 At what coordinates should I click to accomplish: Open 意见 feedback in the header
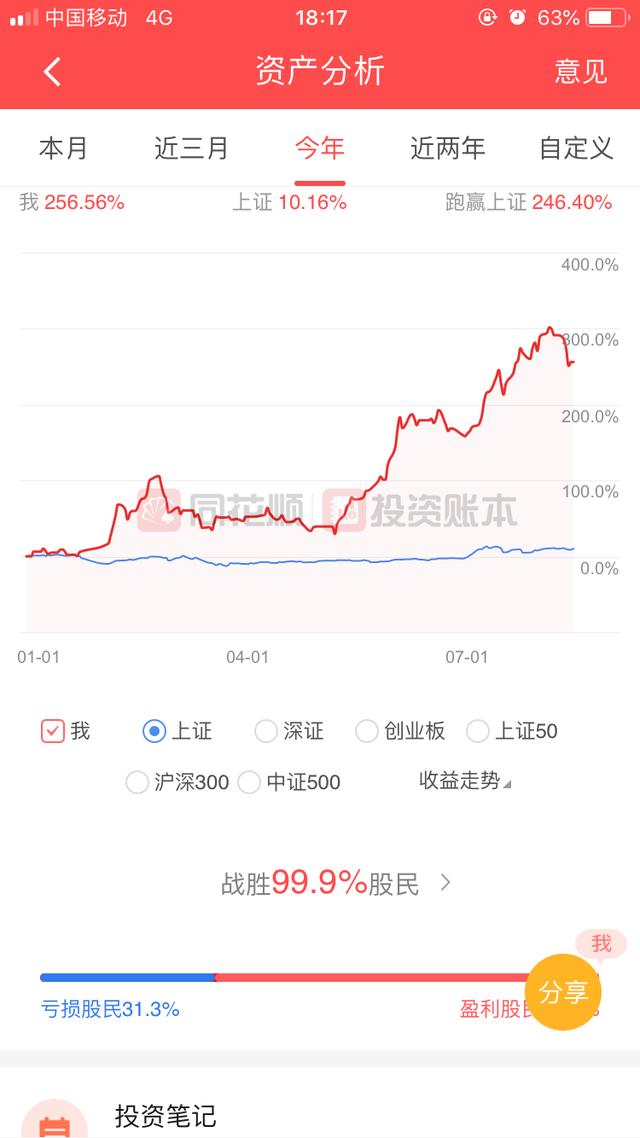point(581,71)
